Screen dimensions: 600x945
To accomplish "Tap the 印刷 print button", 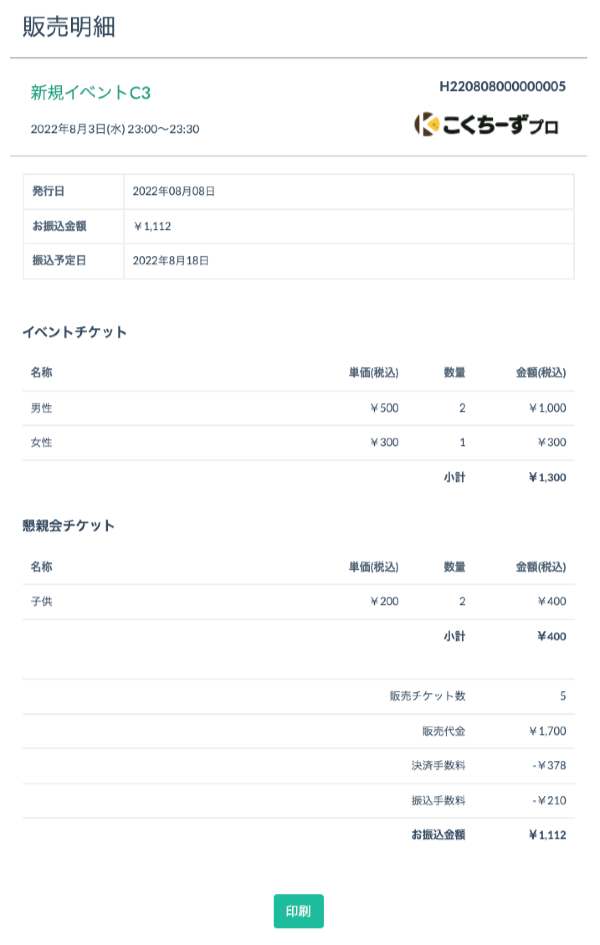I will [298, 911].
